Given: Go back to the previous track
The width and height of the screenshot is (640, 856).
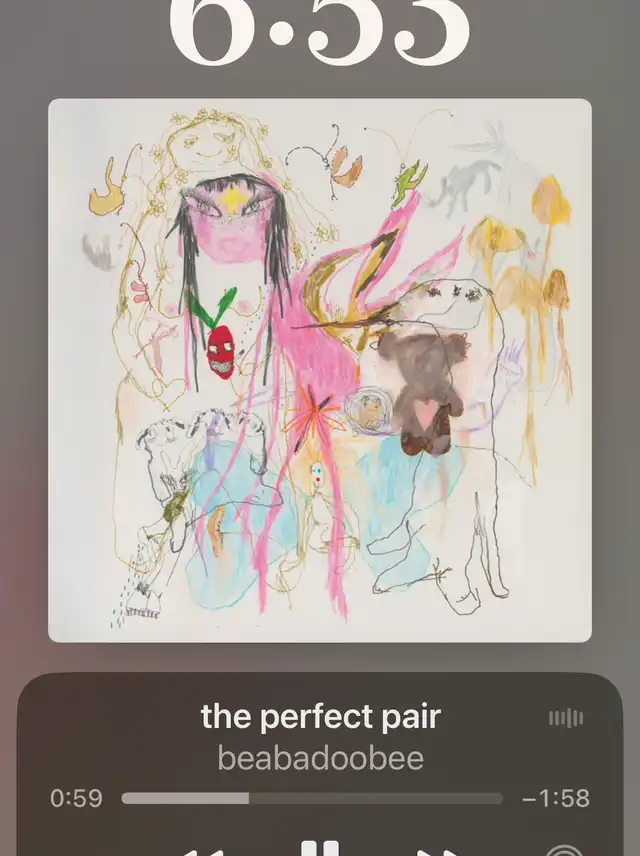Looking at the screenshot, I should pyautogui.click(x=203, y=851).
